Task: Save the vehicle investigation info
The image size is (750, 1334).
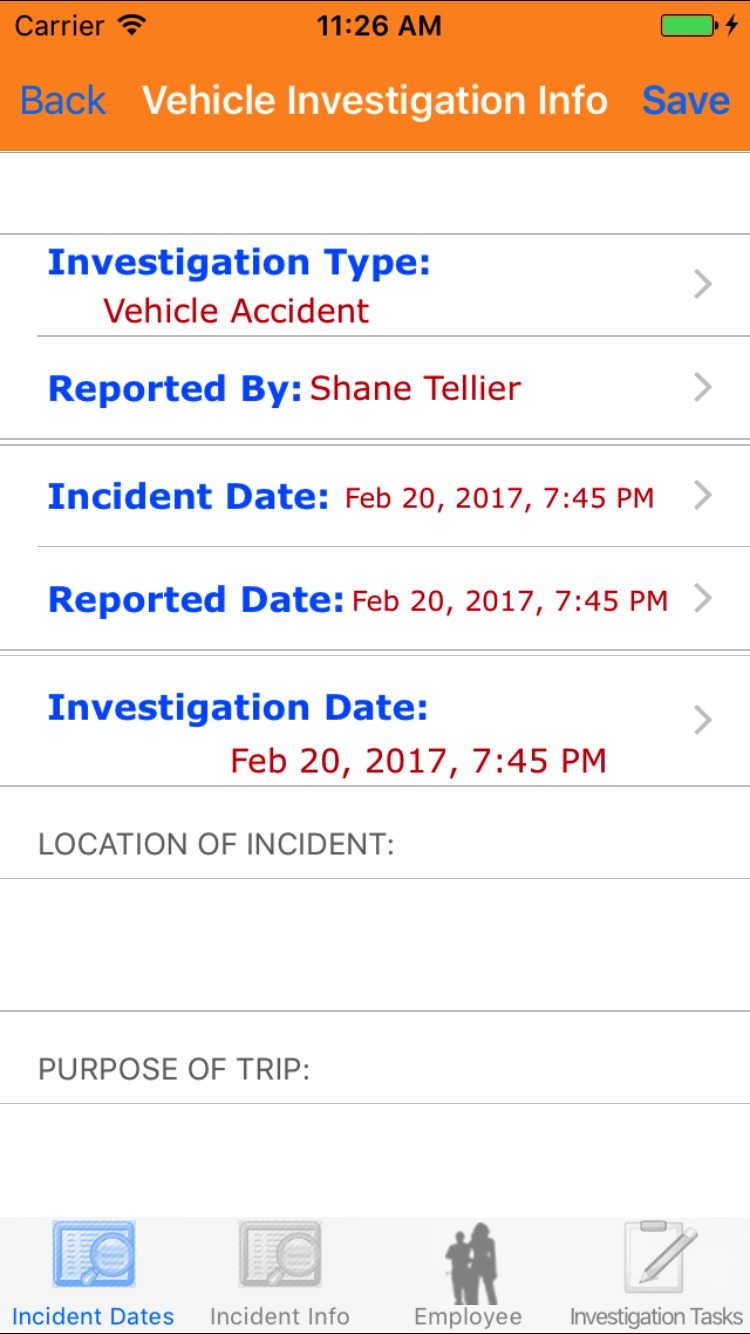Action: (x=685, y=101)
